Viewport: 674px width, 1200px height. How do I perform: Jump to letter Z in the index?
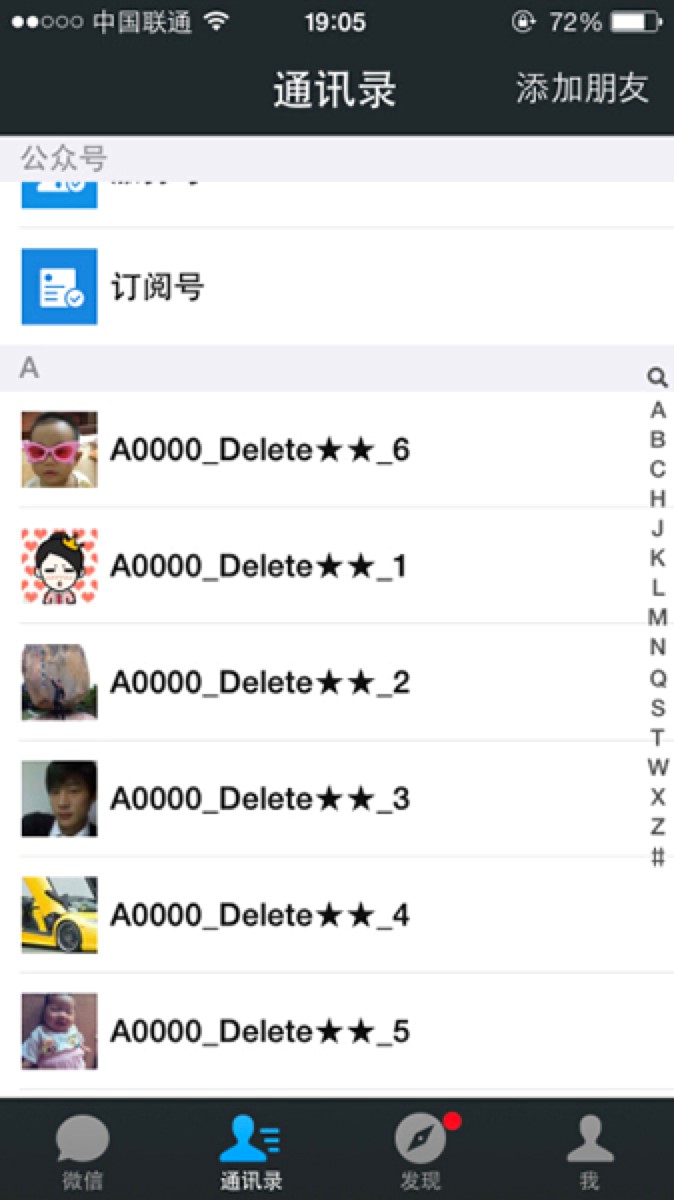(657, 827)
